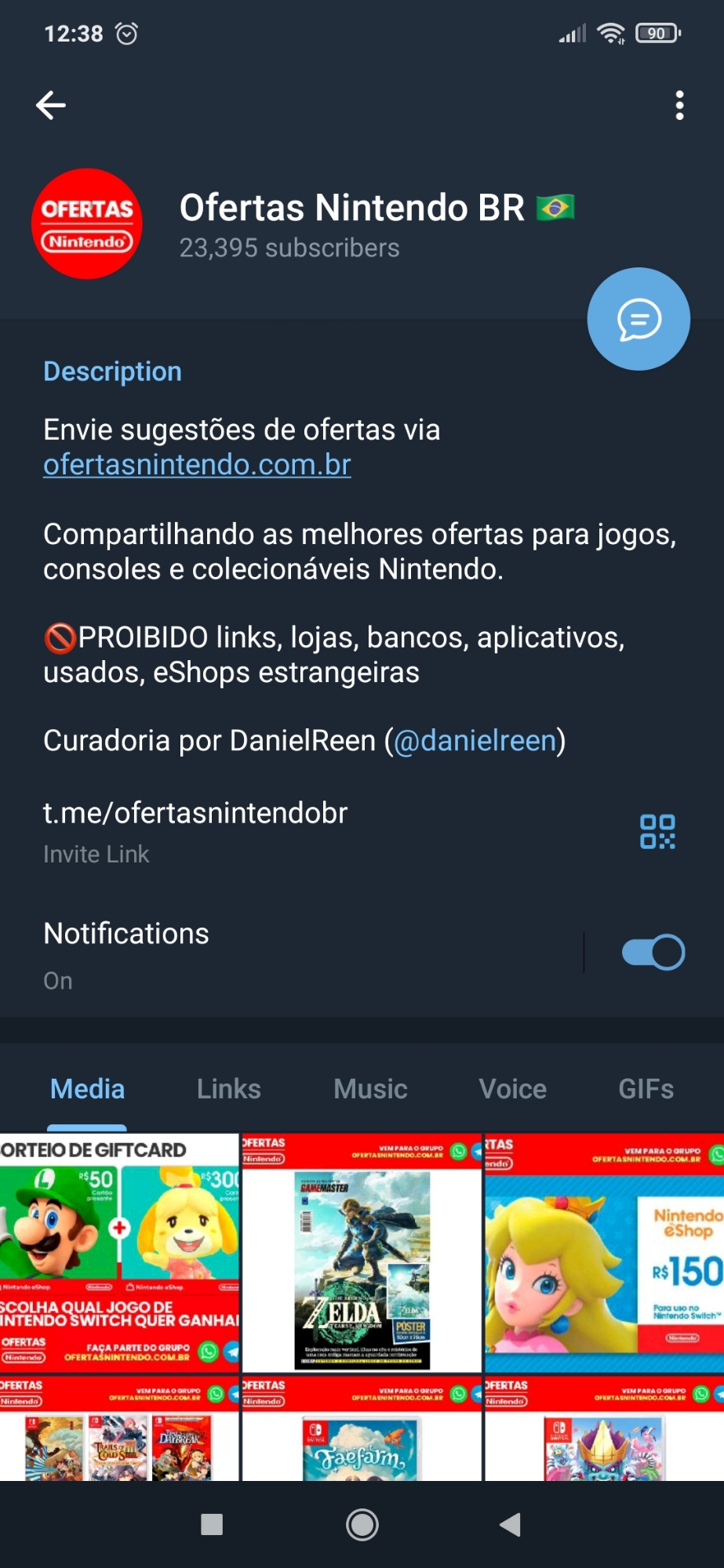This screenshot has height=1568, width=724.
Task: Show the invite link QR code
Action: tap(657, 832)
